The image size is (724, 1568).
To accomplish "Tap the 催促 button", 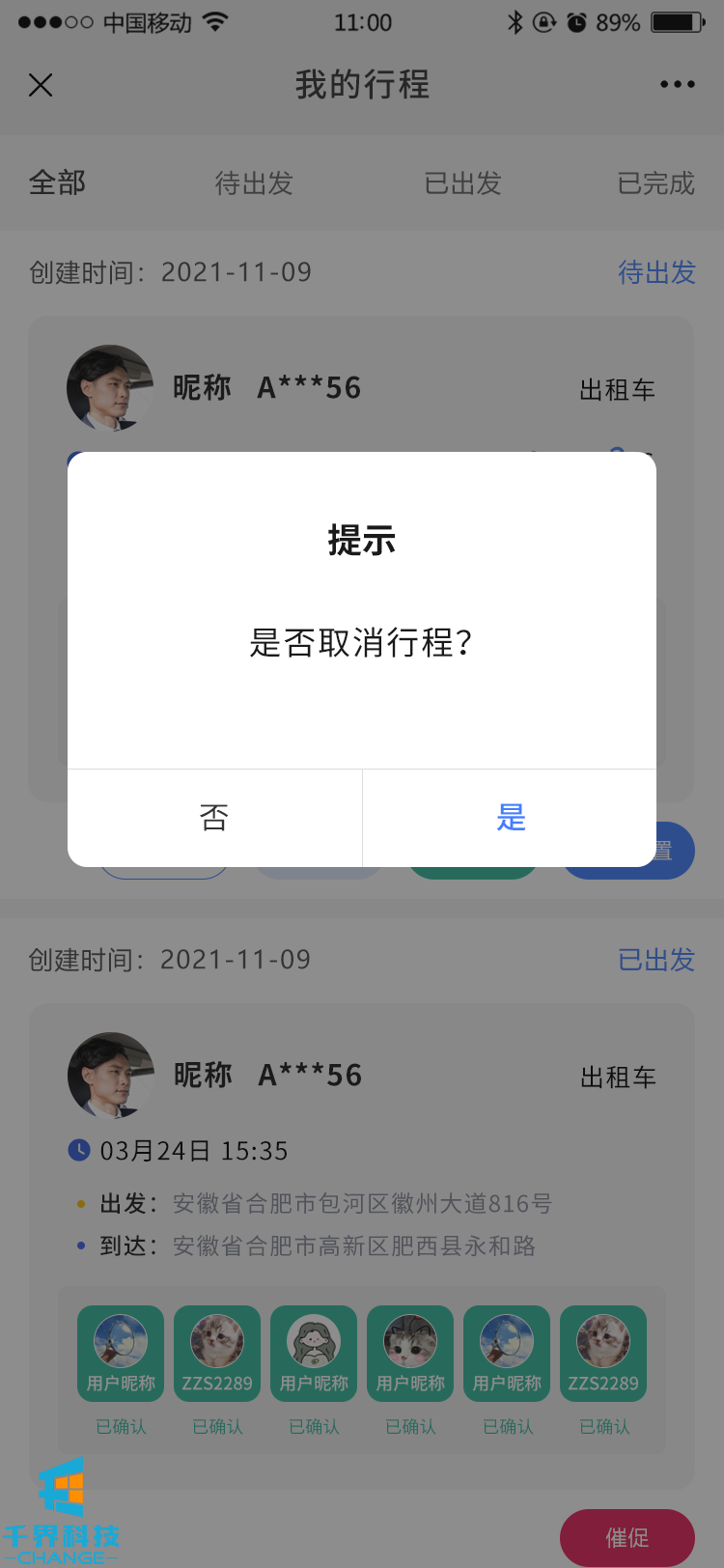I will point(627,1537).
